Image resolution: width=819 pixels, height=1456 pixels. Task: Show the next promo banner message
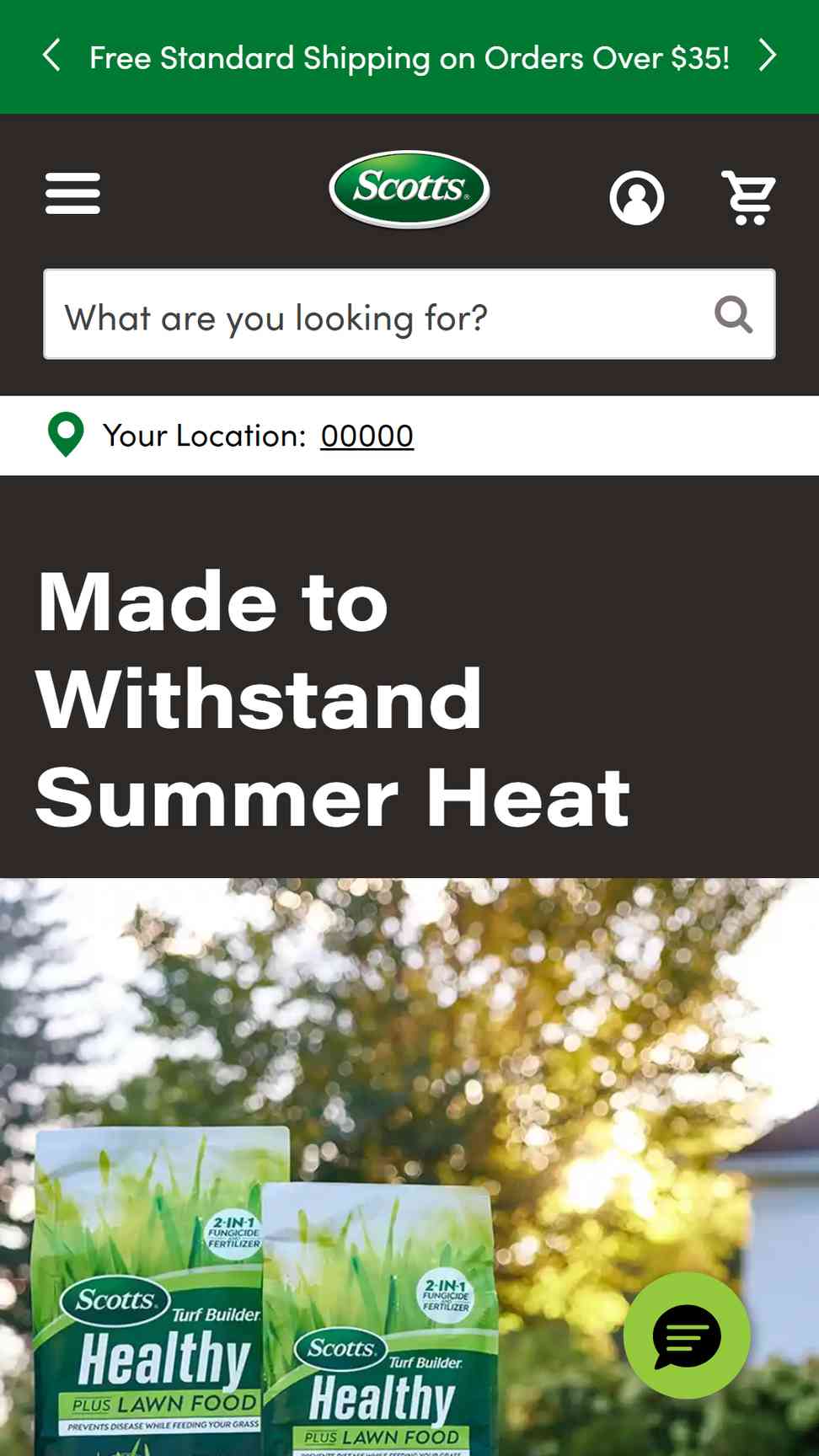767,56
